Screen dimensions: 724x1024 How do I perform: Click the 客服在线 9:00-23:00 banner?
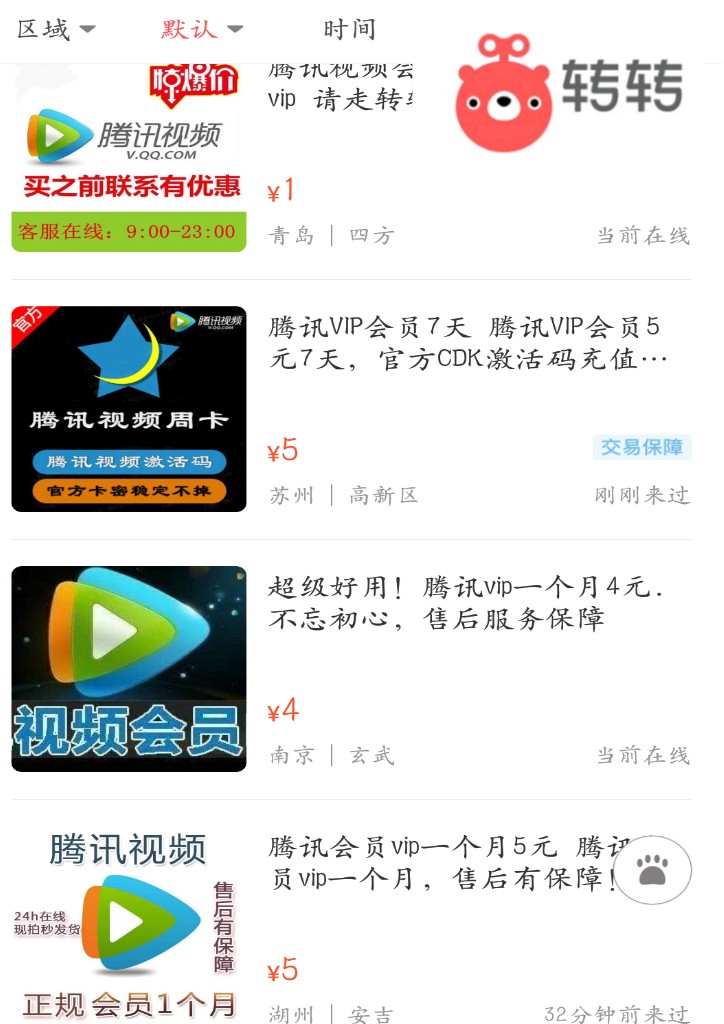[x=127, y=231]
